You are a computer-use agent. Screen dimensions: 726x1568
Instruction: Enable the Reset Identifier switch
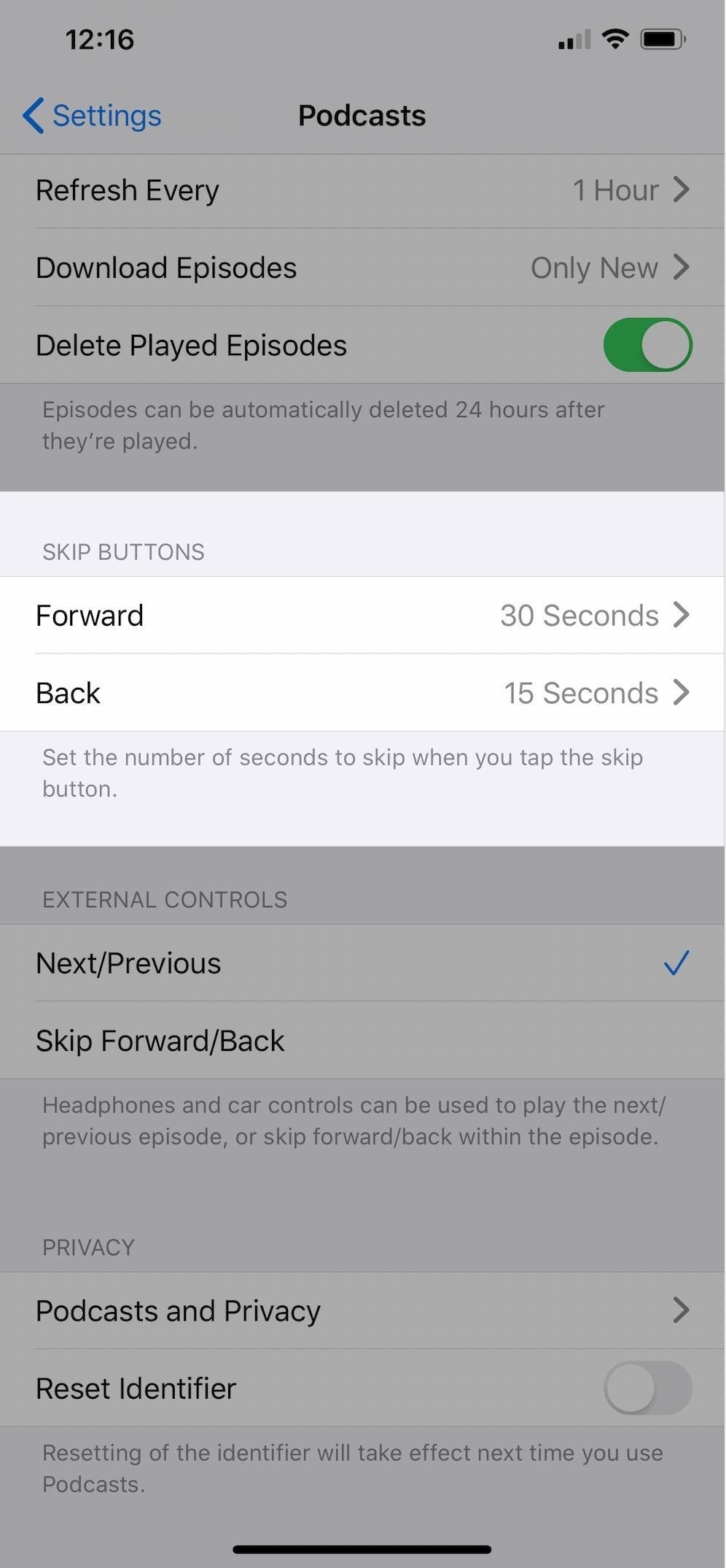point(647,1388)
